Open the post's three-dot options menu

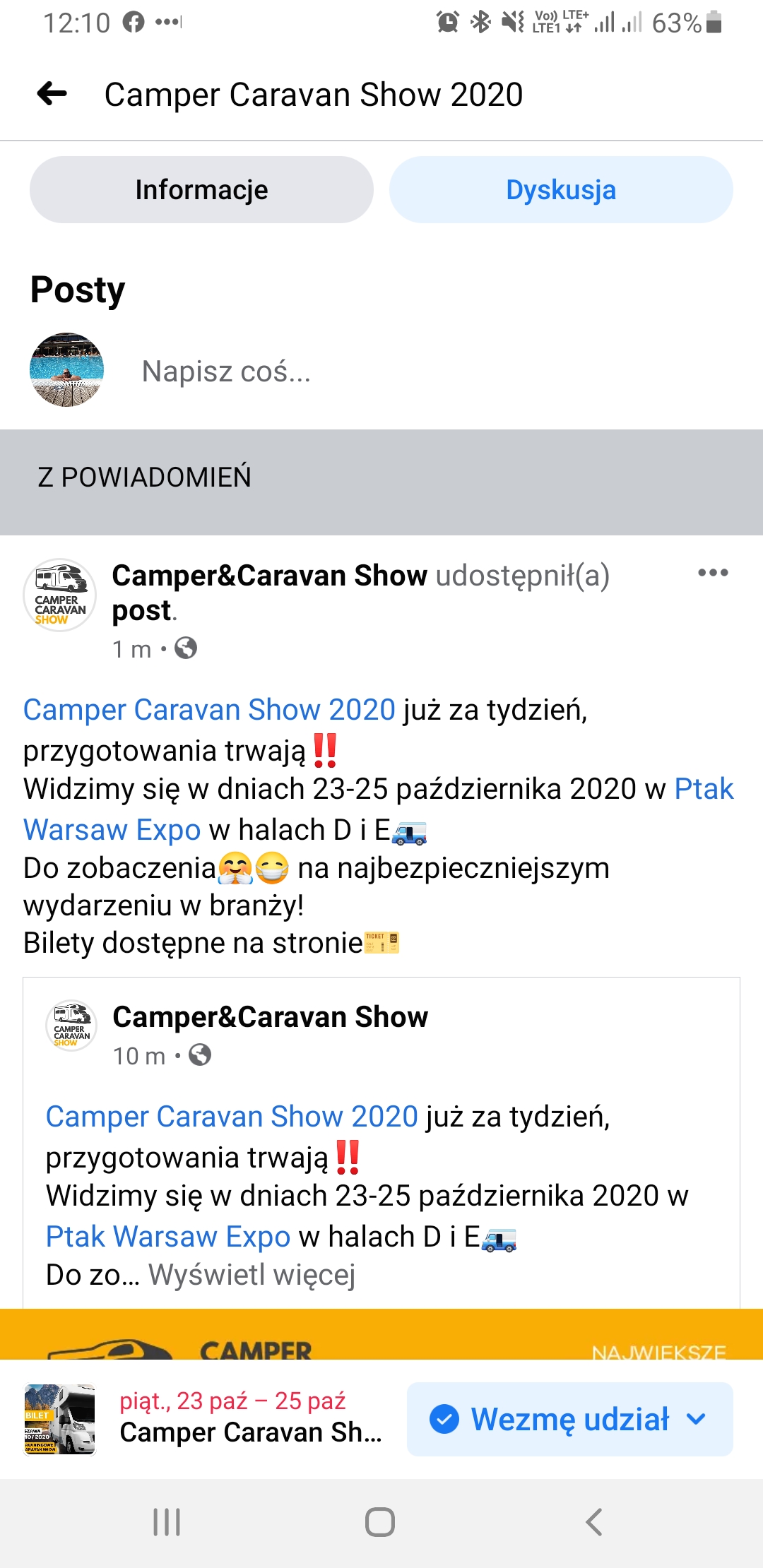713,573
